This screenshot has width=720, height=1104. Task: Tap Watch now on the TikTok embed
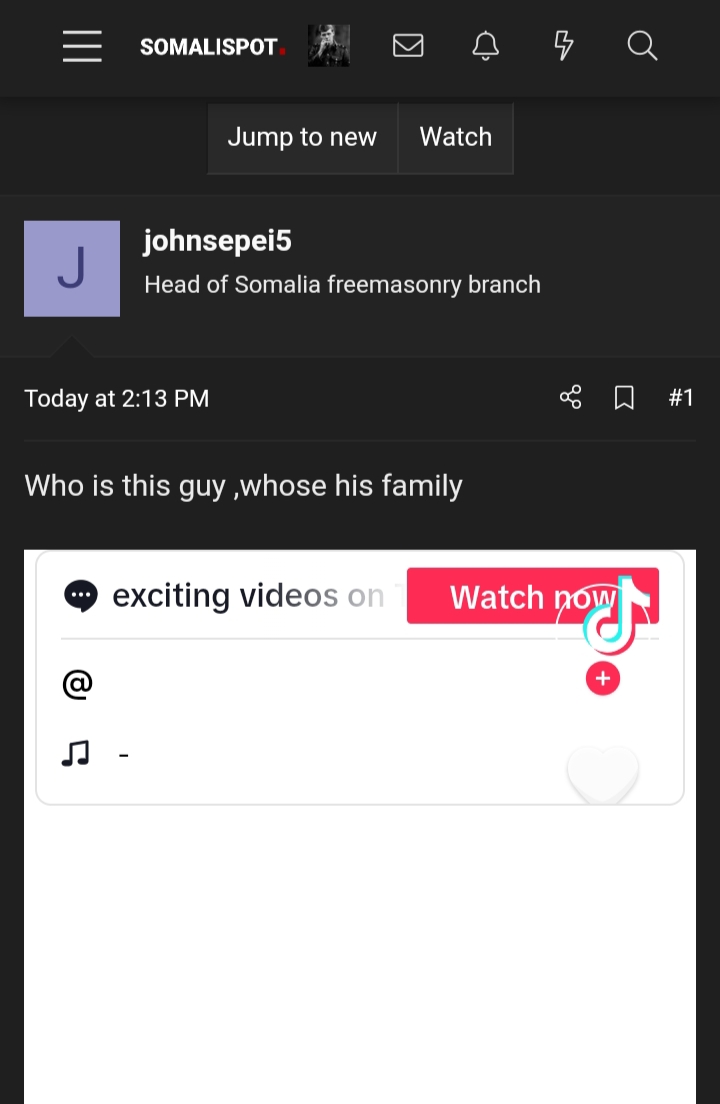530,597
